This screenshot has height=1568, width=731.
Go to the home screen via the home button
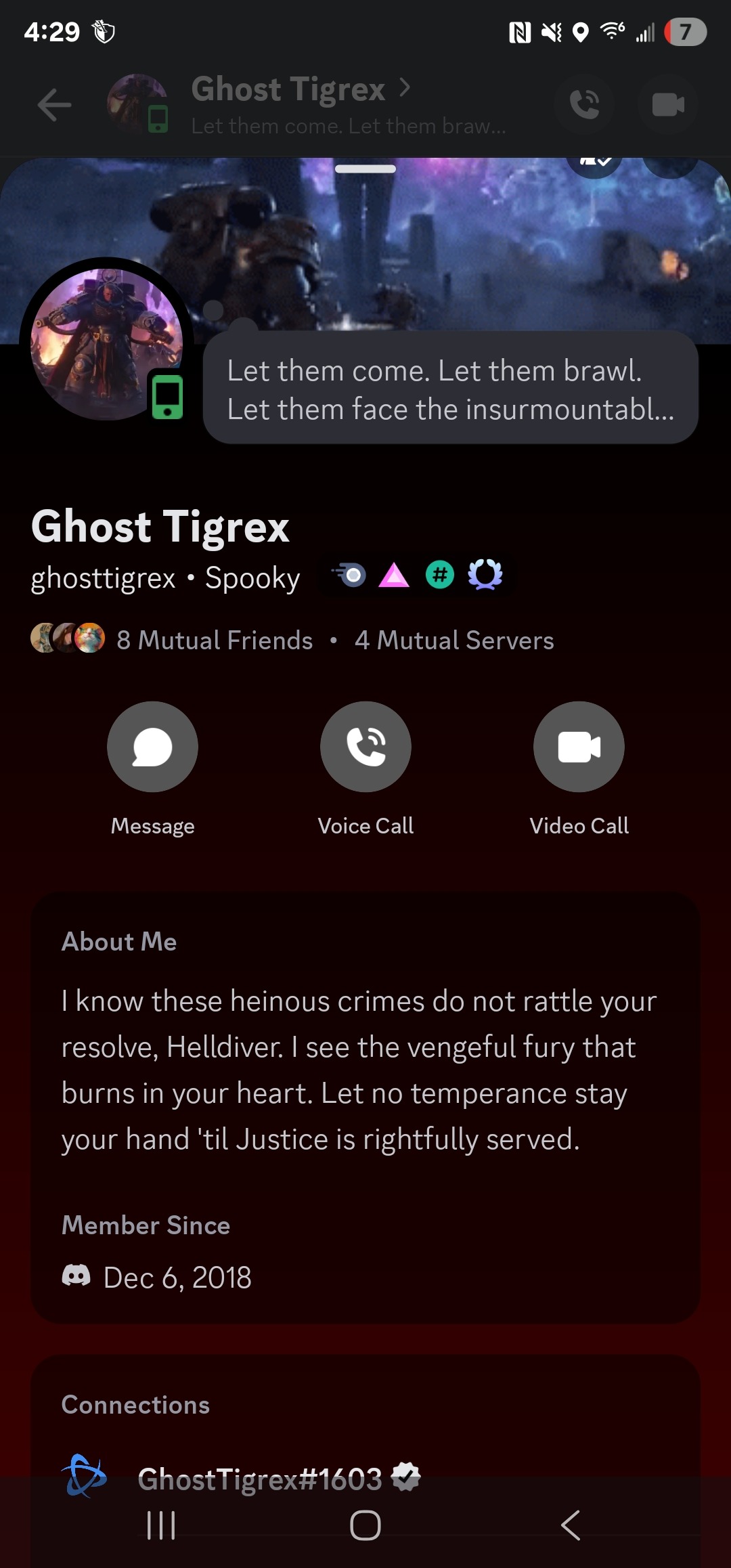[x=365, y=1525]
